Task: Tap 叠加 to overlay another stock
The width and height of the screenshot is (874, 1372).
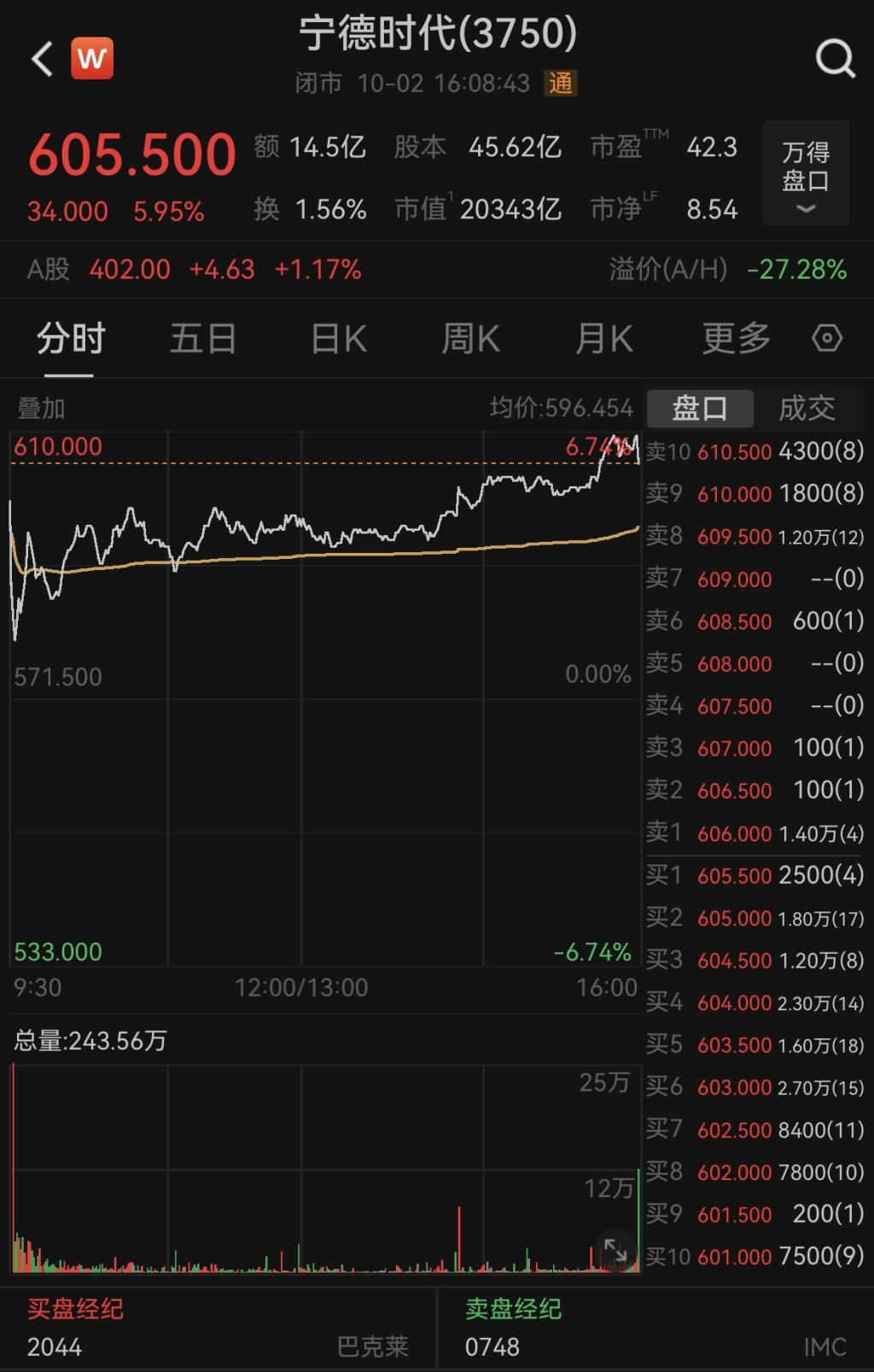Action: pos(41,409)
